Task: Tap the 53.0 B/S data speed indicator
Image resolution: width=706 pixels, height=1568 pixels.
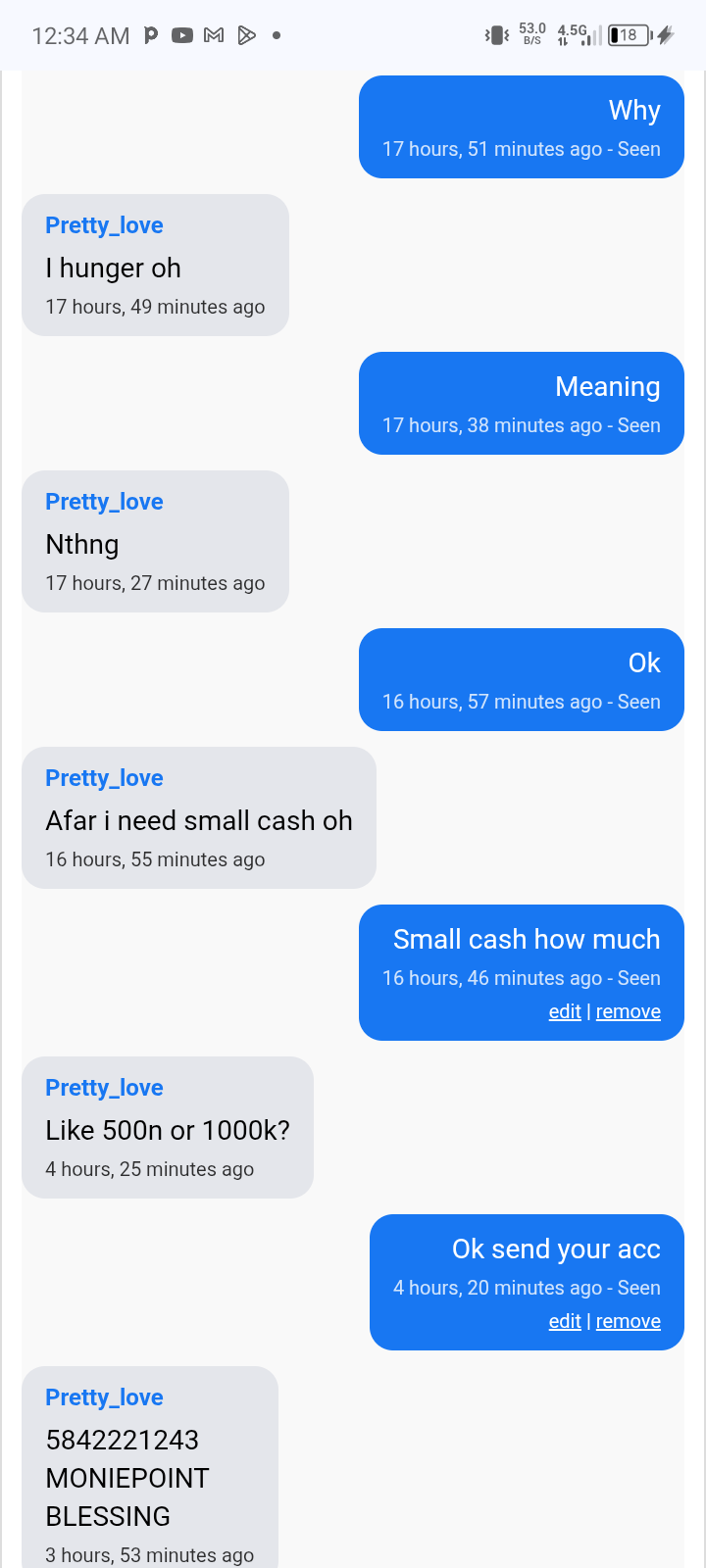Action: [529, 34]
